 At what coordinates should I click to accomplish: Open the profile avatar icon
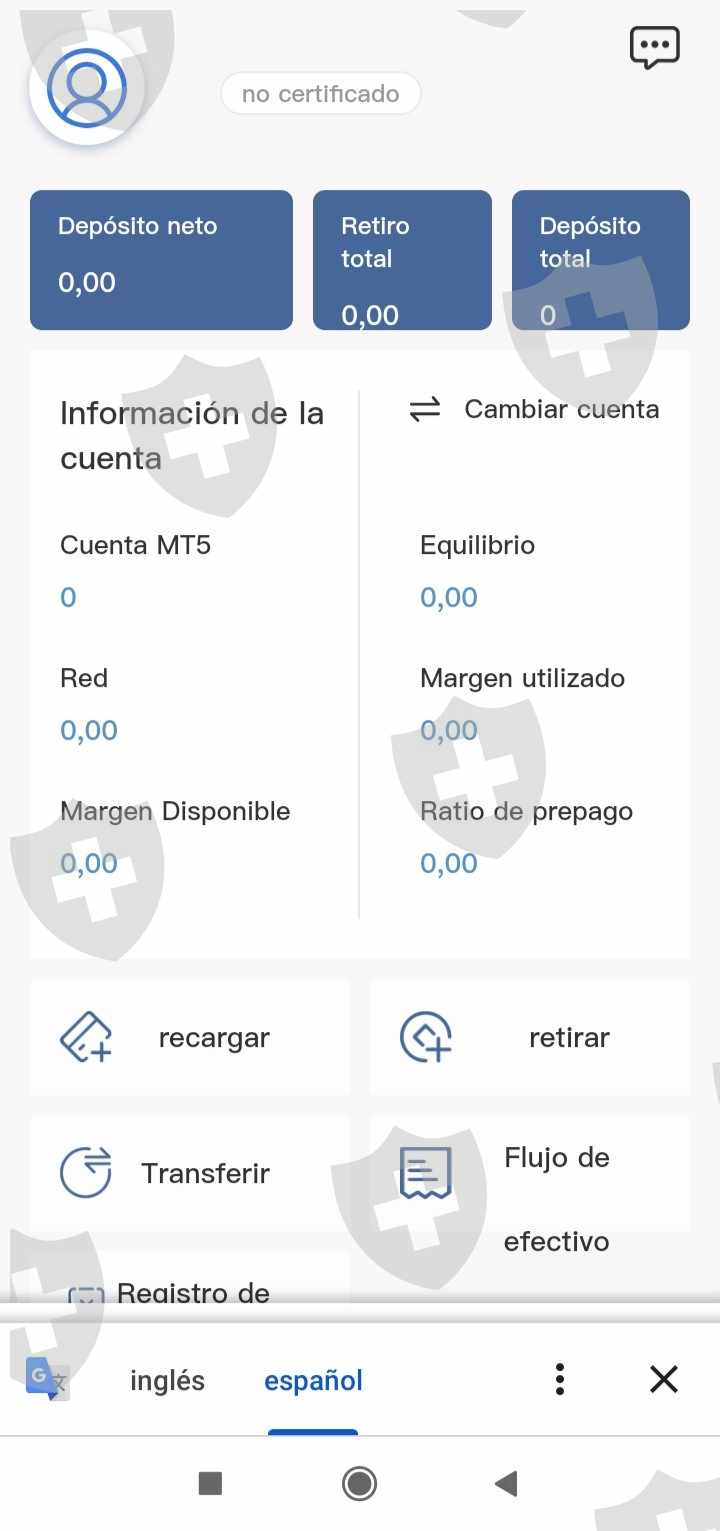(x=87, y=88)
